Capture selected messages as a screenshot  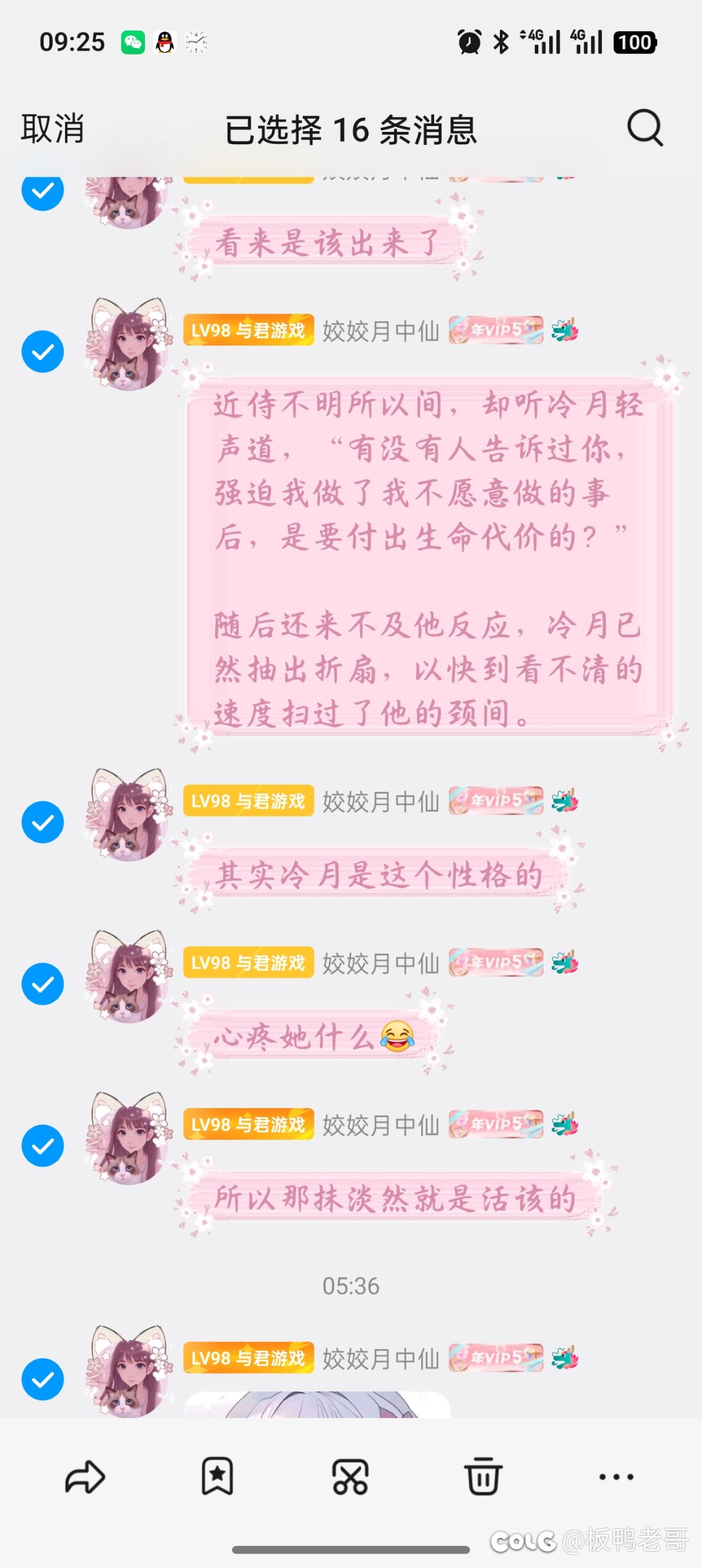coord(350,1477)
